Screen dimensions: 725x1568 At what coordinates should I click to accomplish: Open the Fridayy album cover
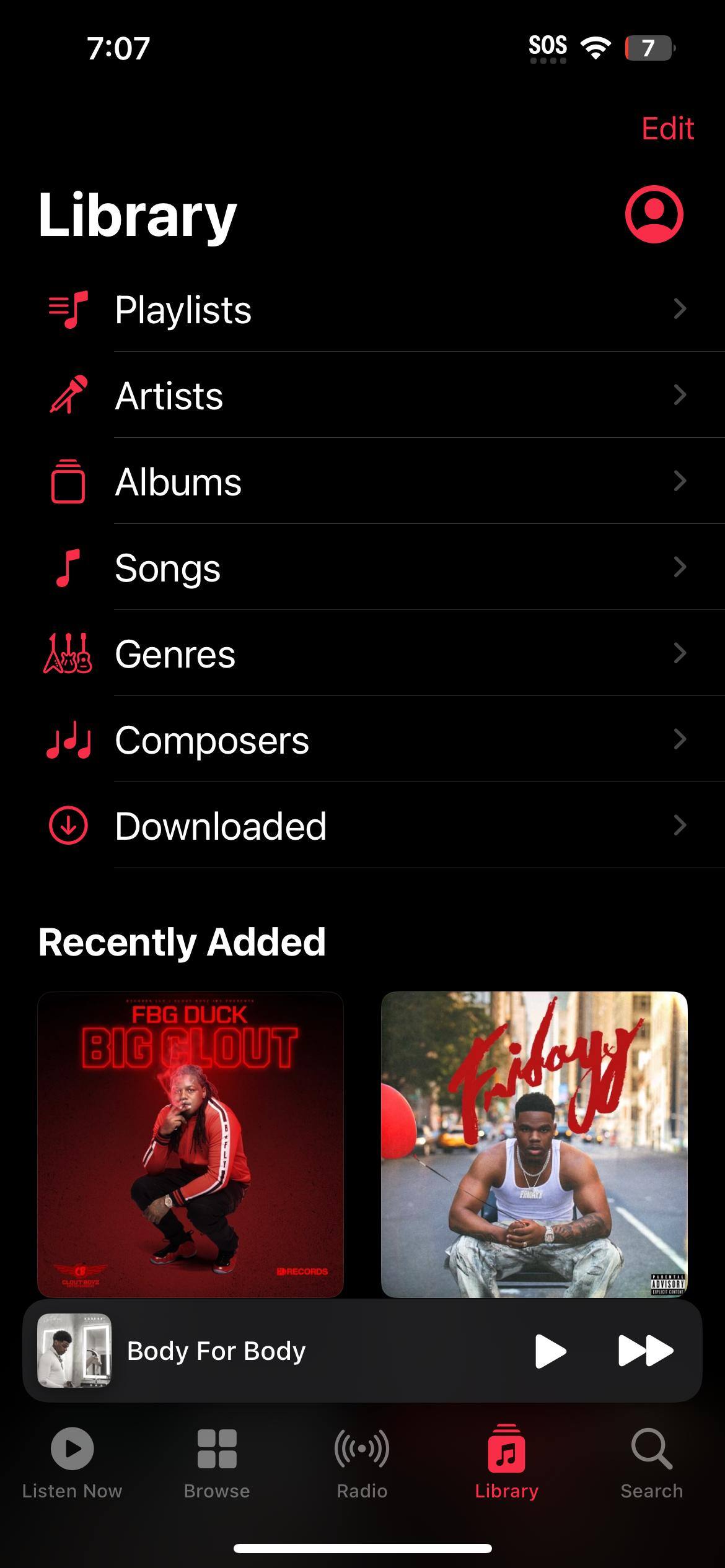[534, 1144]
